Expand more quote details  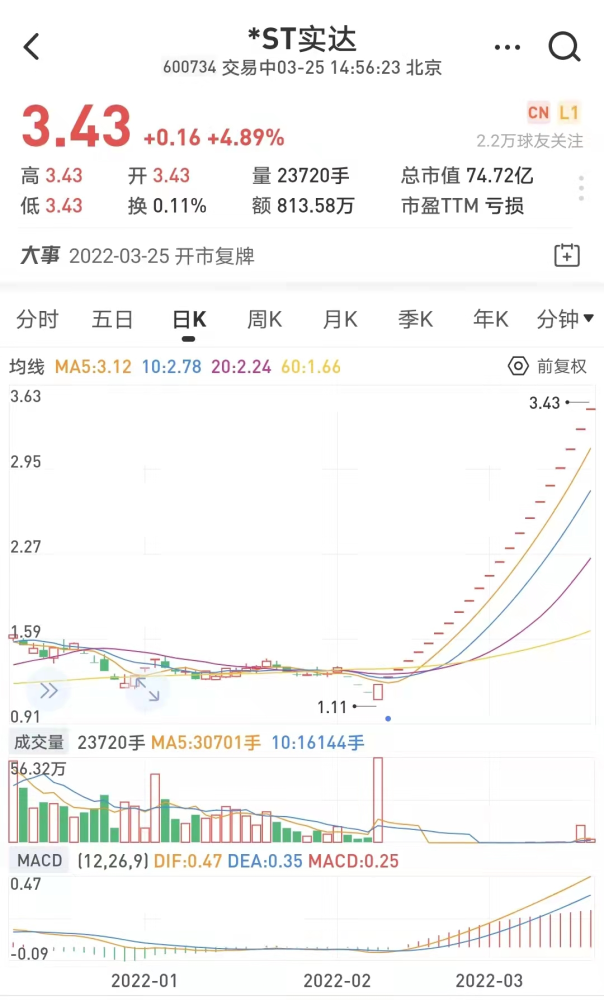point(581,189)
